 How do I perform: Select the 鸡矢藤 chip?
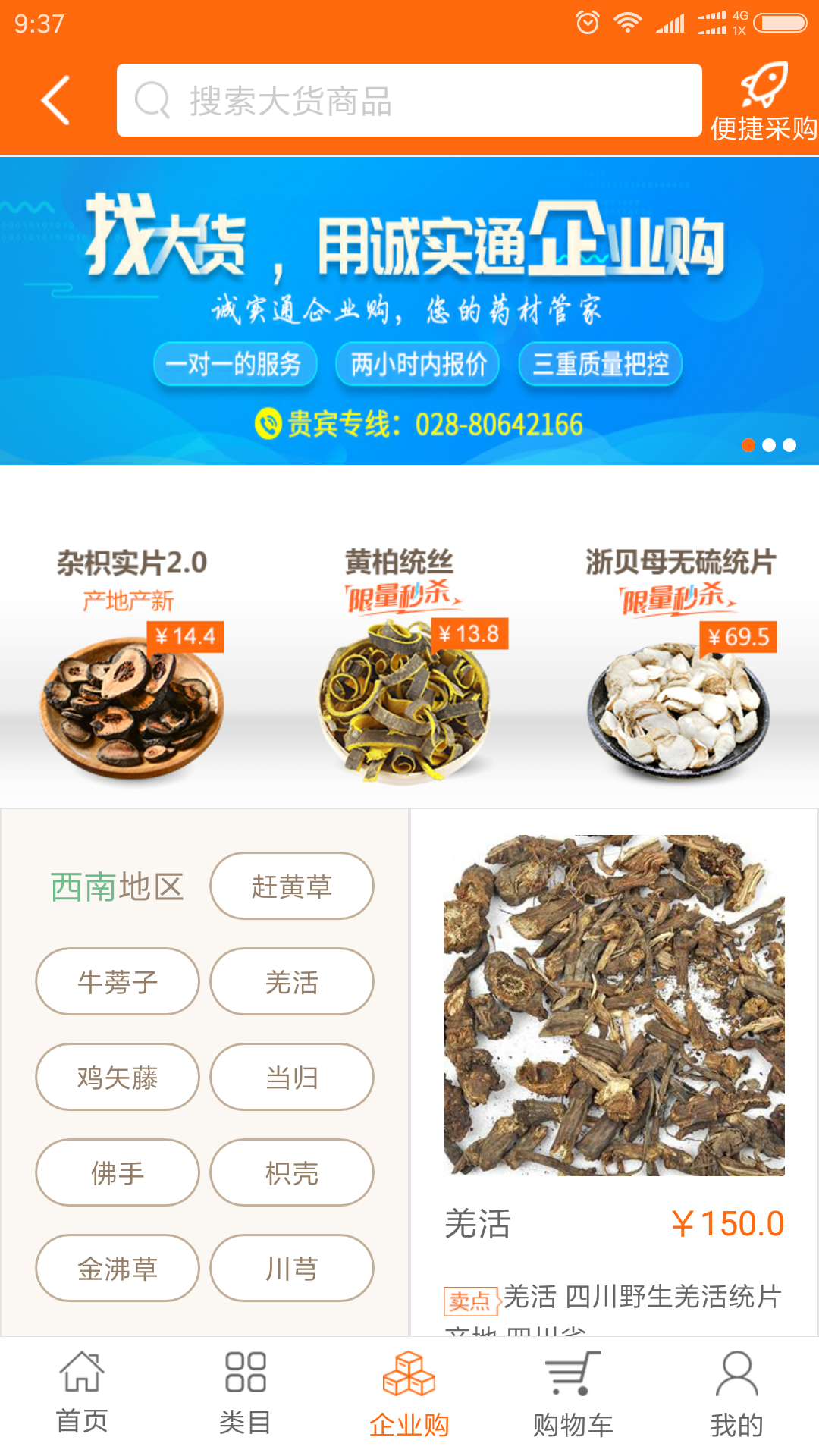tap(118, 1077)
